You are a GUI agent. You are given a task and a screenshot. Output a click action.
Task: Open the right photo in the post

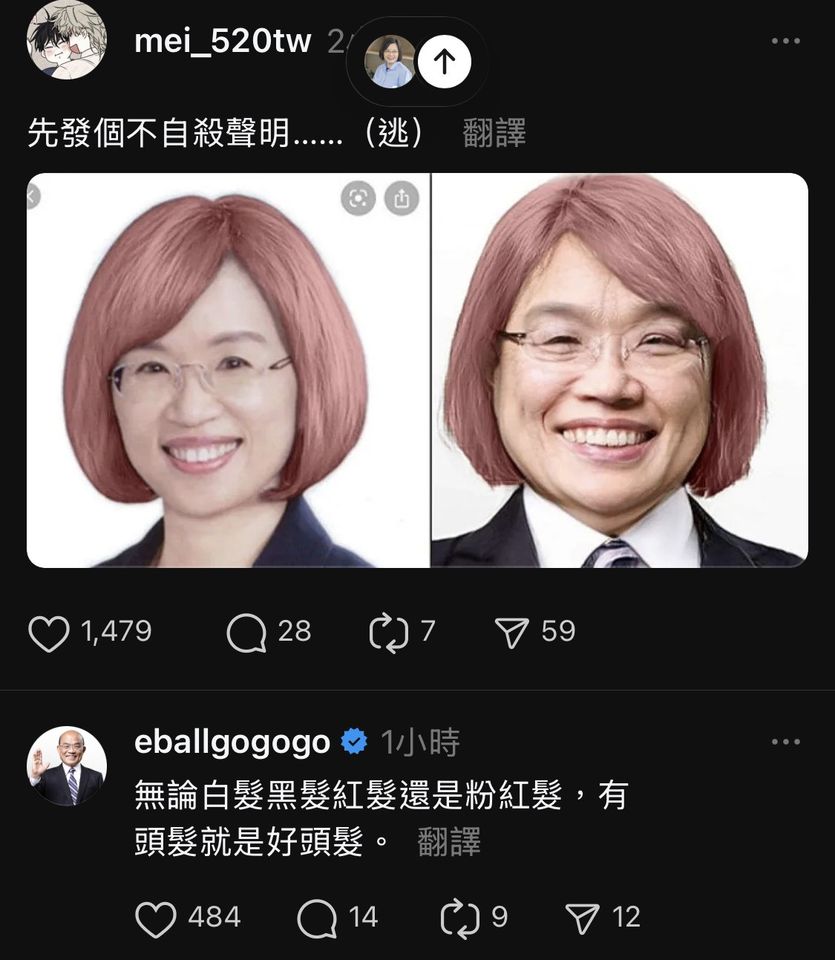coord(620,370)
